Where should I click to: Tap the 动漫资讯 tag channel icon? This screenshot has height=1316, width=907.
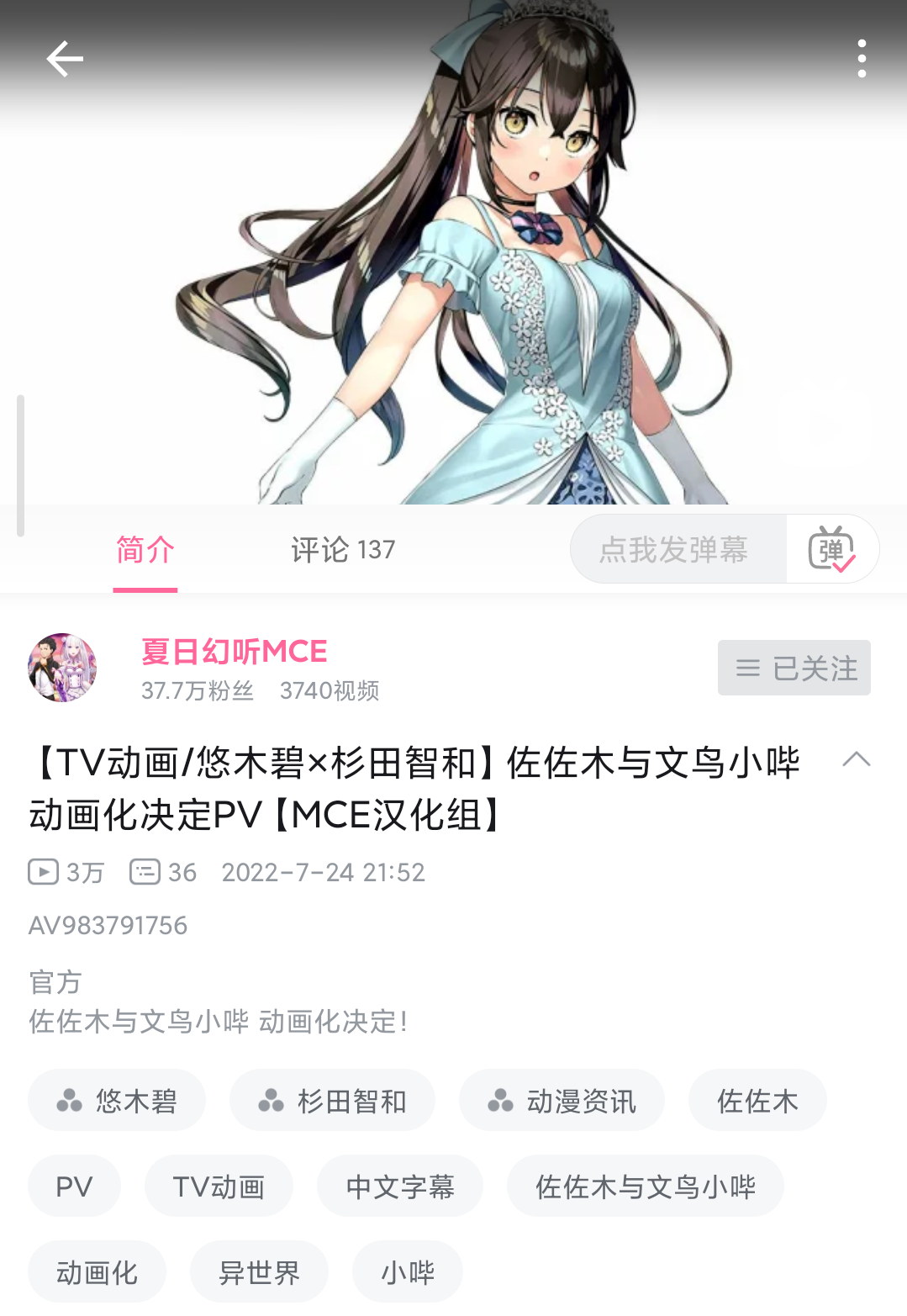click(x=501, y=1100)
